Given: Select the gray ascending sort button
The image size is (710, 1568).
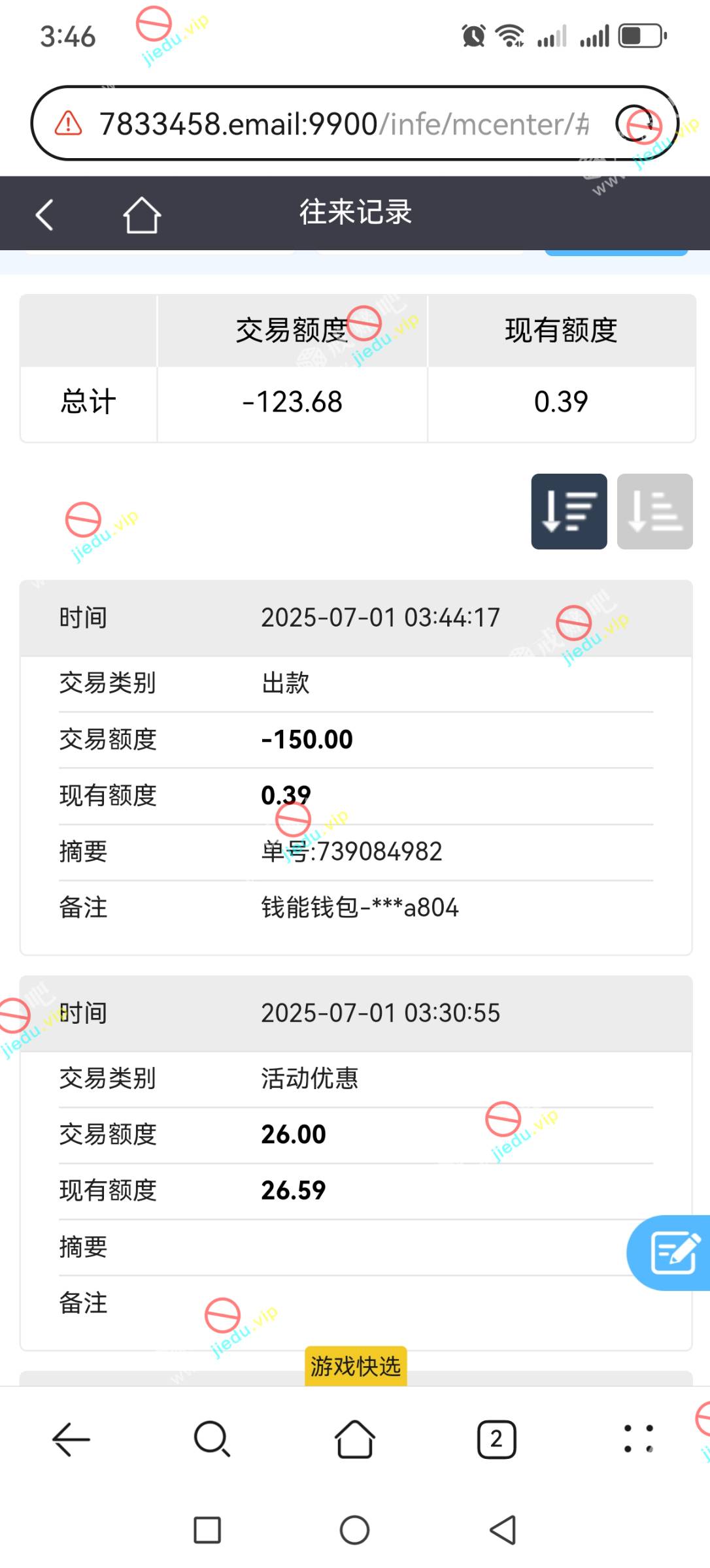Looking at the screenshot, I should pyautogui.click(x=654, y=512).
